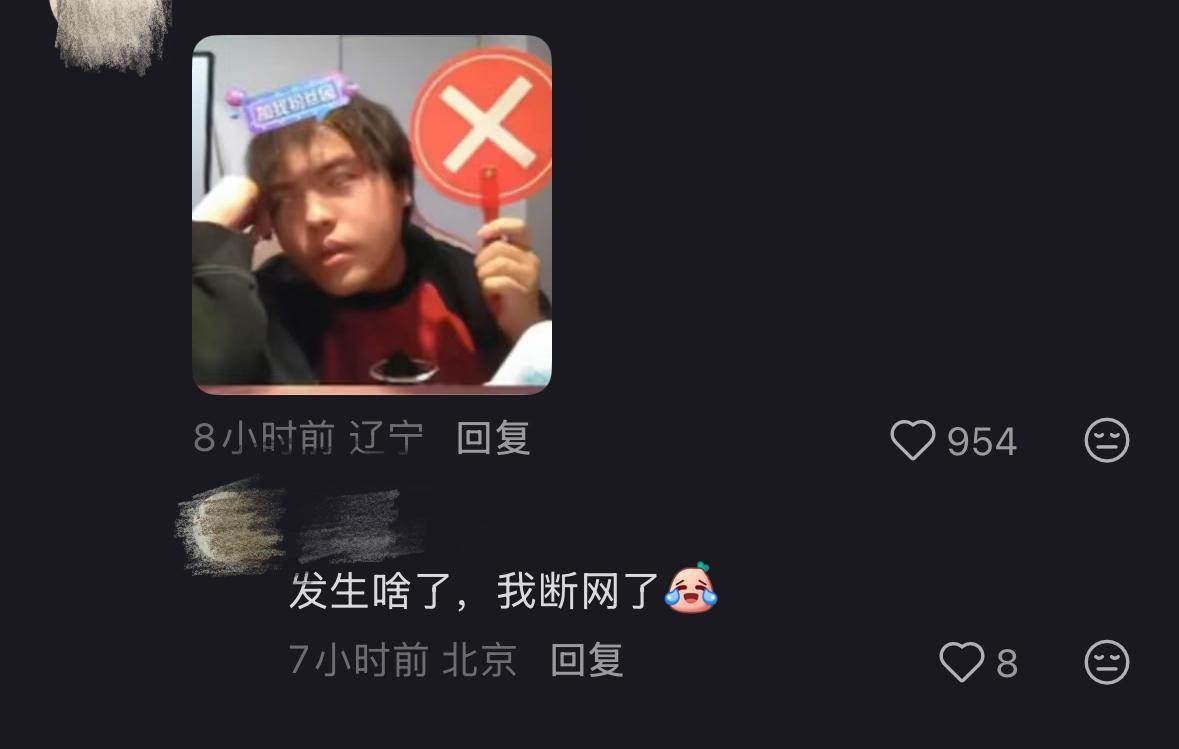1179x749 pixels.
Task: Like the comment with 954 likes
Action: click(913, 440)
